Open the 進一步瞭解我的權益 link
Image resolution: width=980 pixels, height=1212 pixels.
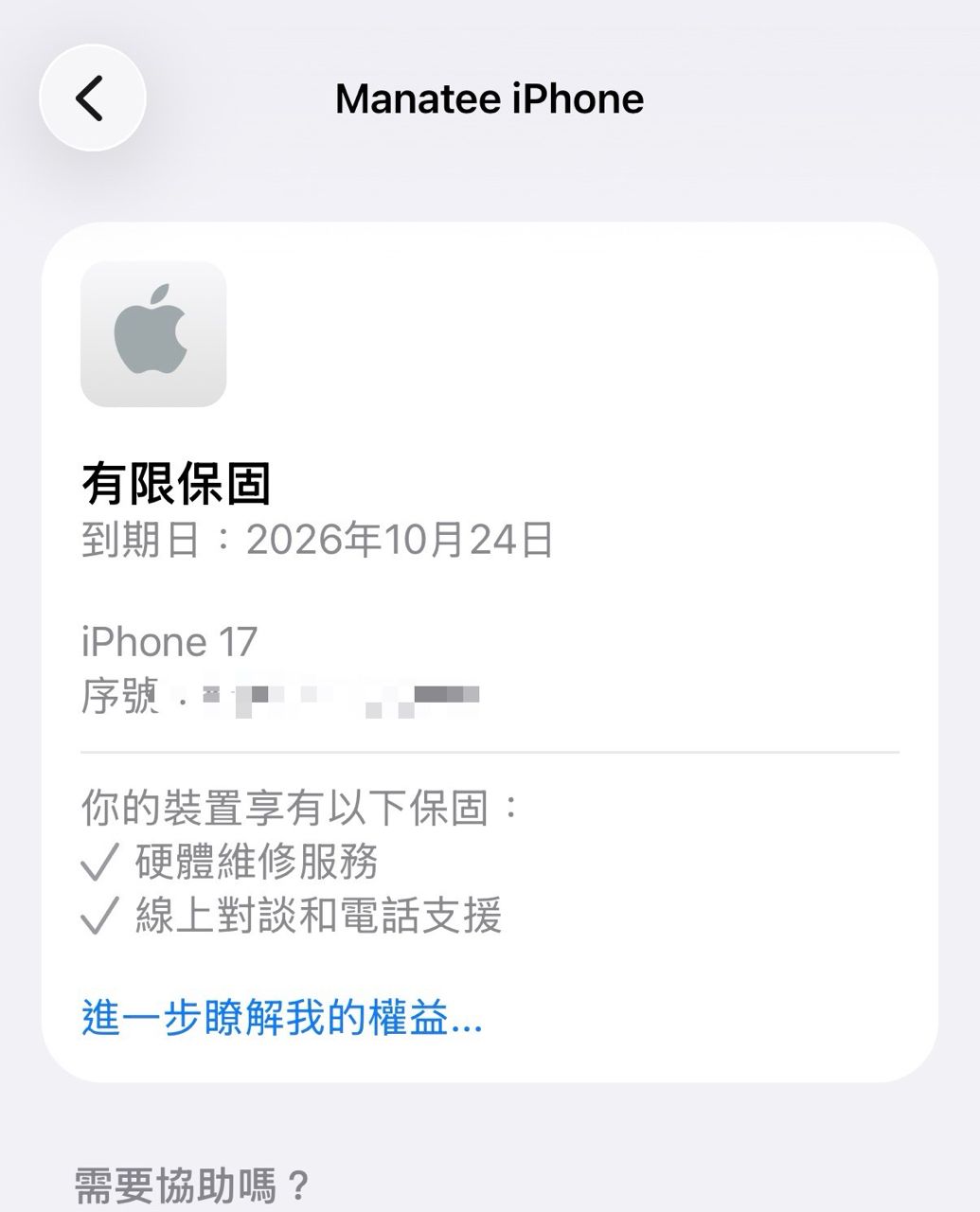coord(281,1018)
